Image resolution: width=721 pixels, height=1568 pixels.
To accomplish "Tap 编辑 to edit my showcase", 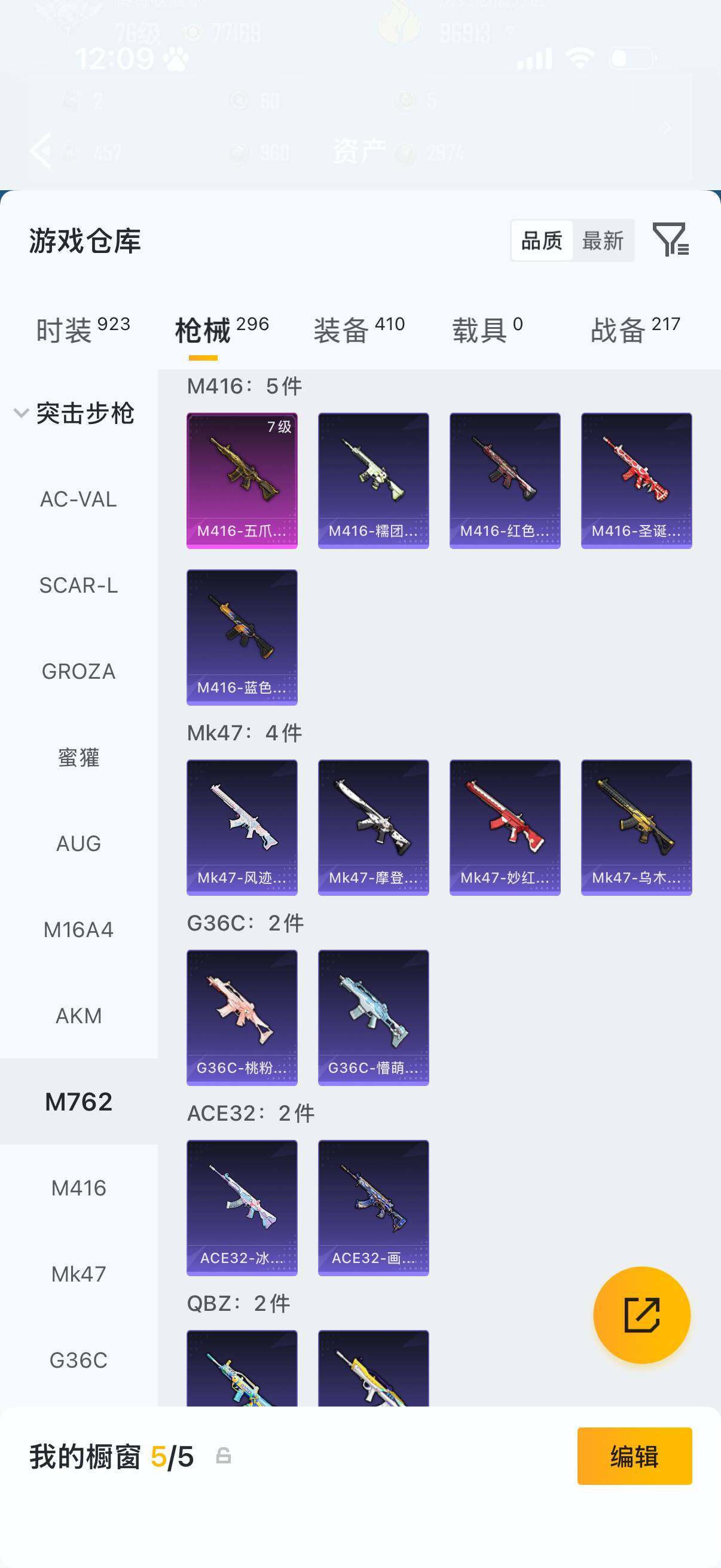I will (634, 1456).
